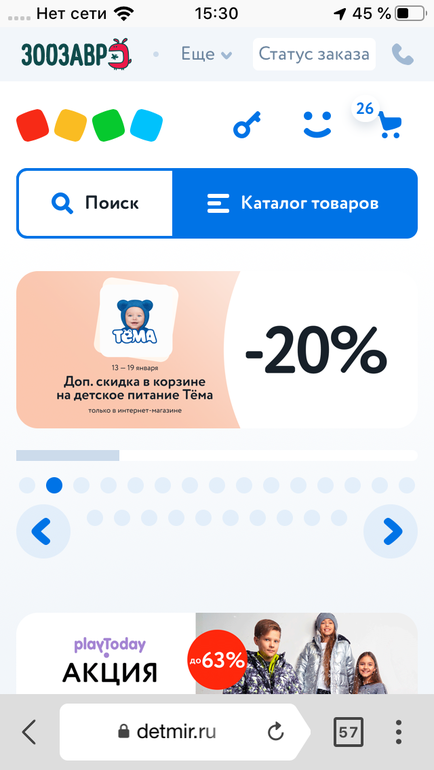Open the Зоозавр site link

(x=77, y=54)
